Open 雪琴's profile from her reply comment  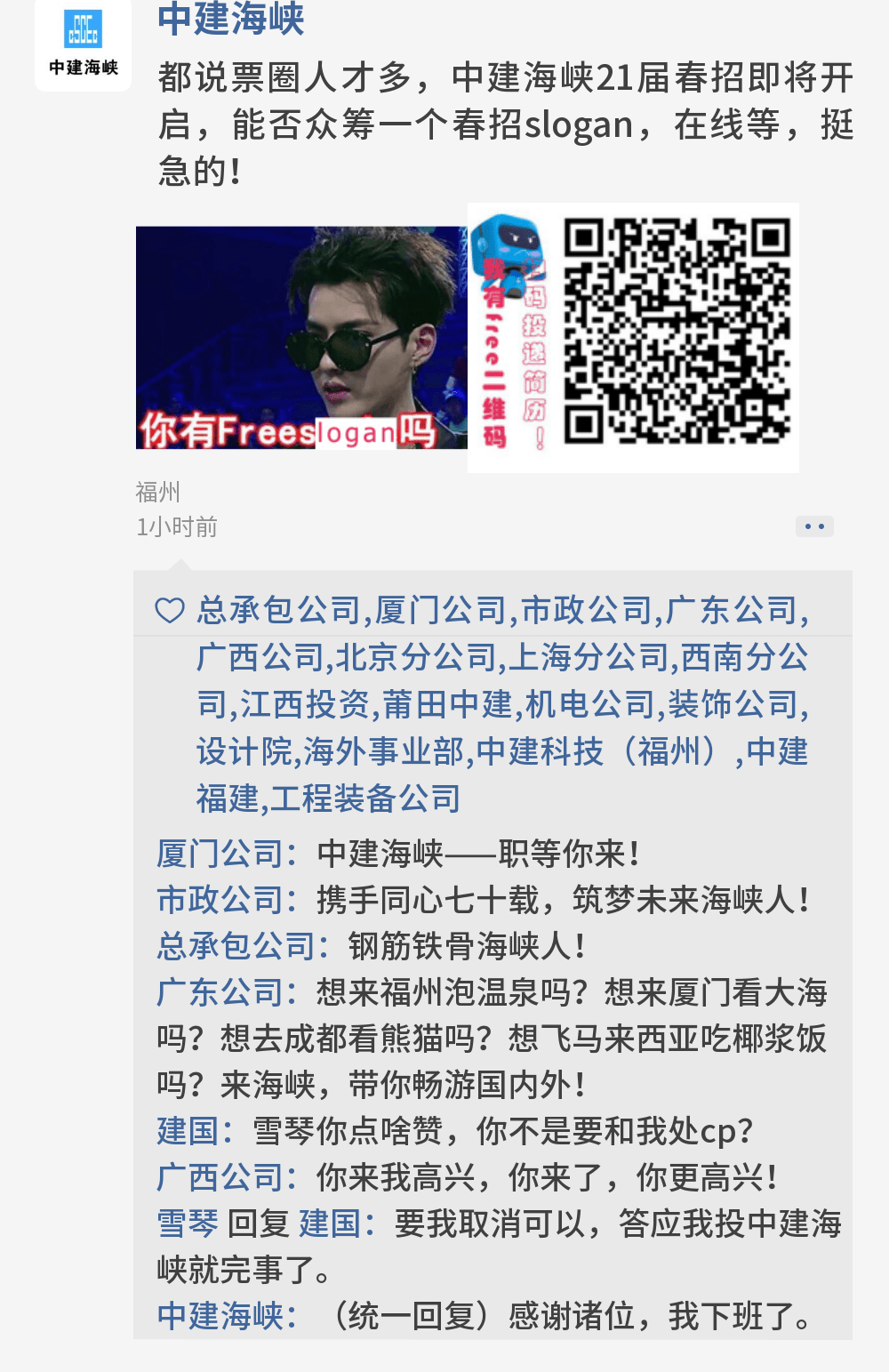point(188,1224)
